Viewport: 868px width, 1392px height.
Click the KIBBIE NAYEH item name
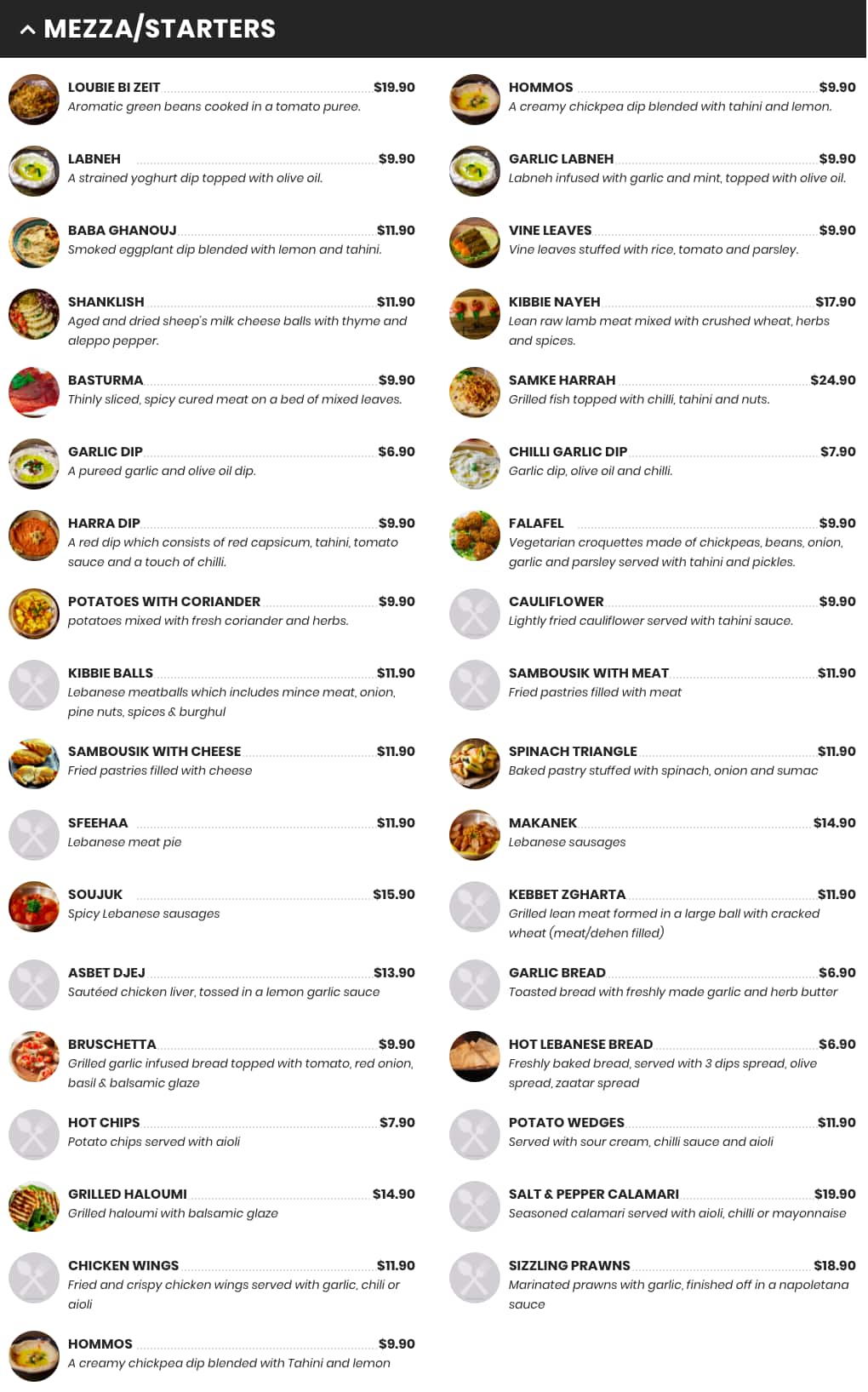click(554, 301)
